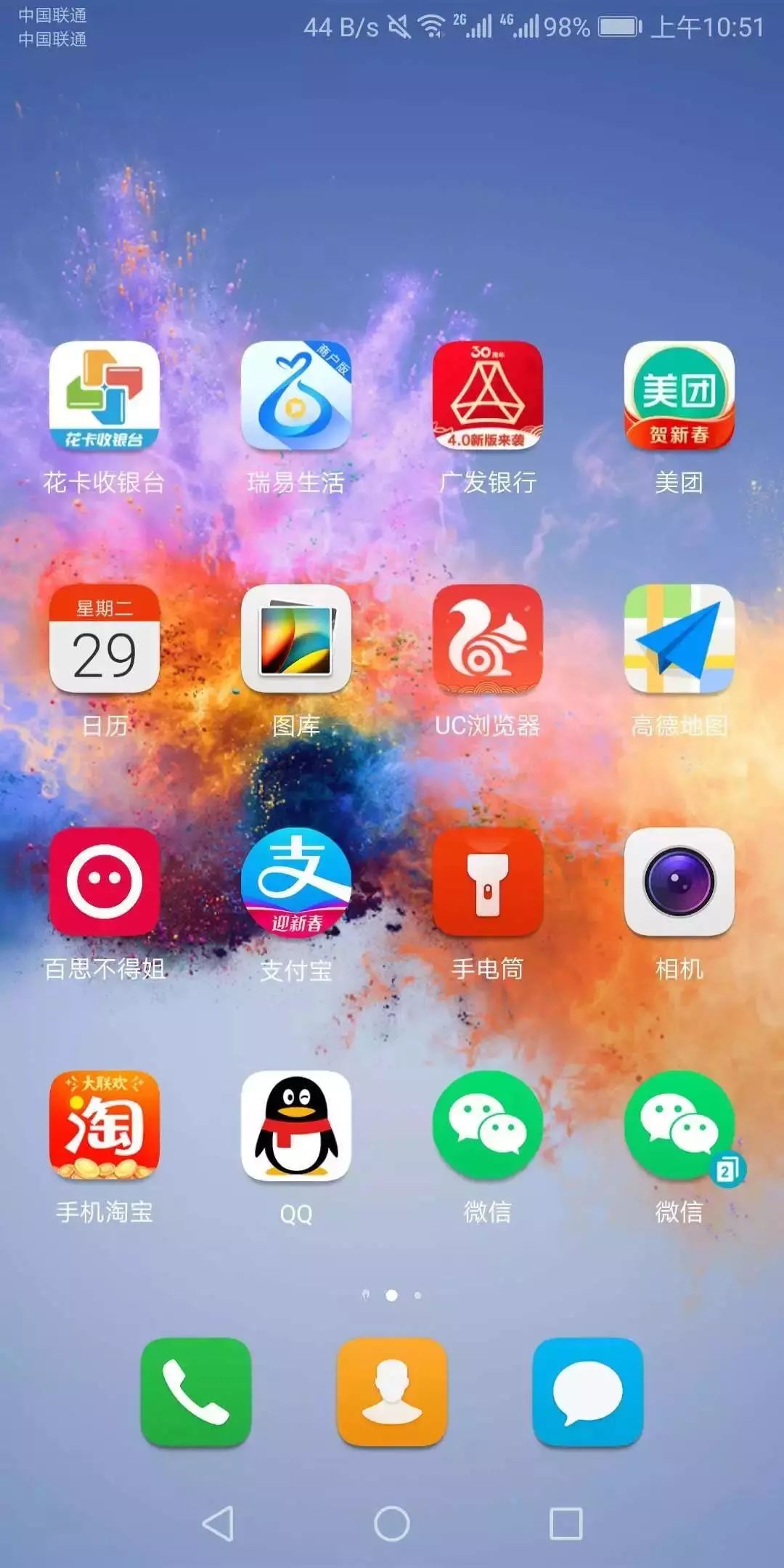Launch the 美团 app
The height and width of the screenshot is (1568, 784).
pos(679,396)
